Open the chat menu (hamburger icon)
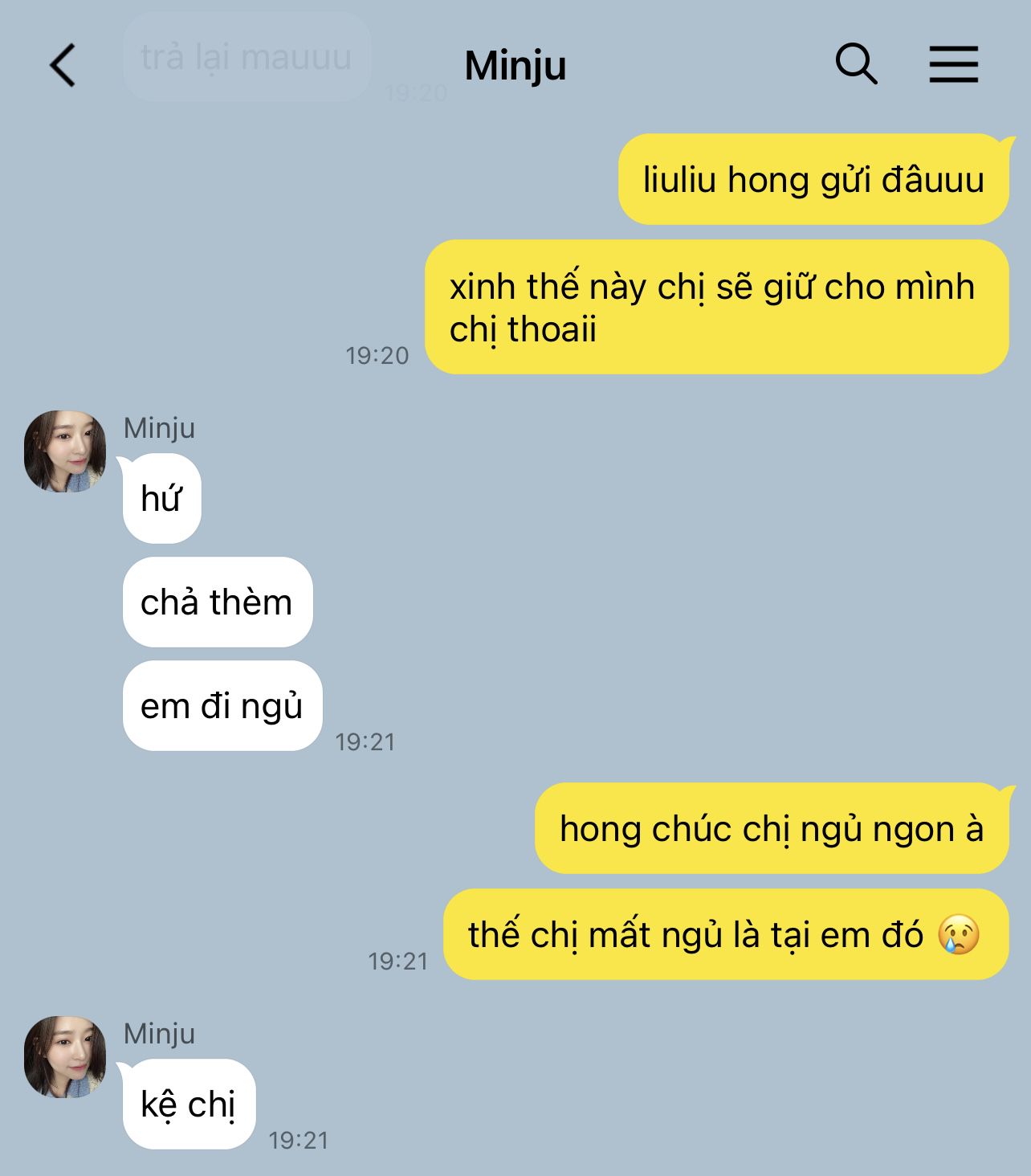This screenshot has width=1031, height=1176. click(x=953, y=64)
